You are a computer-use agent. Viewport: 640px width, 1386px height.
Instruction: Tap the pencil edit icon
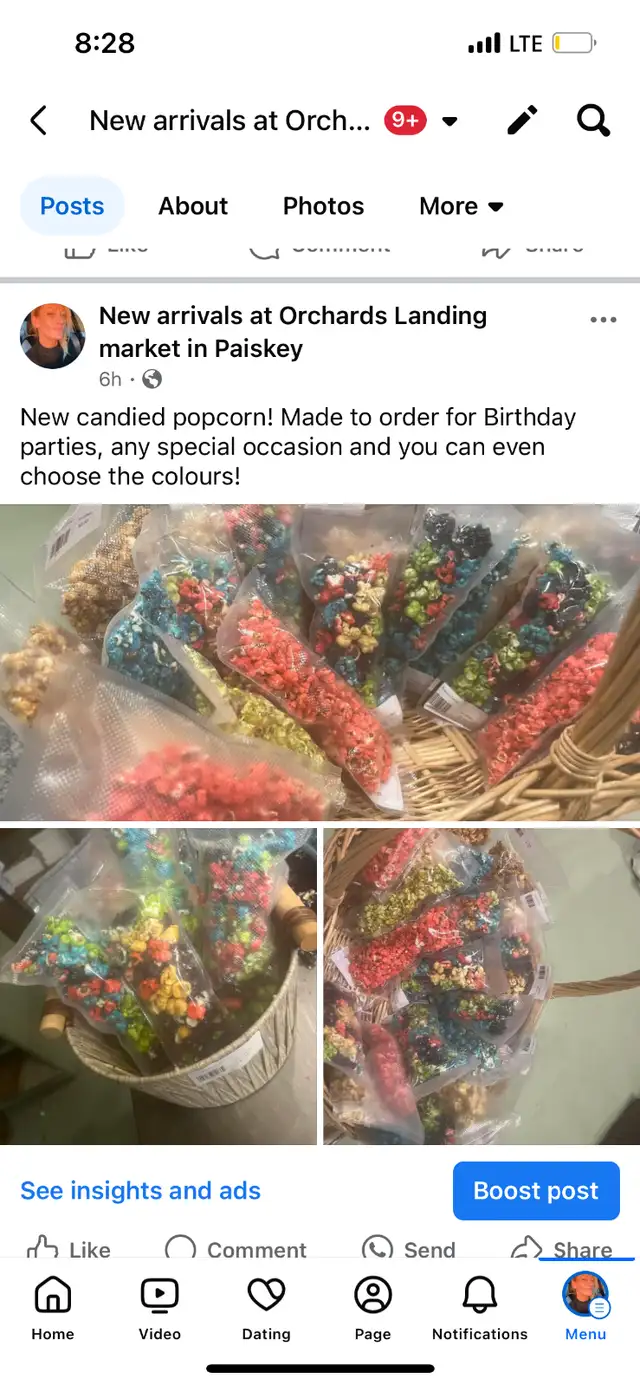click(x=522, y=121)
